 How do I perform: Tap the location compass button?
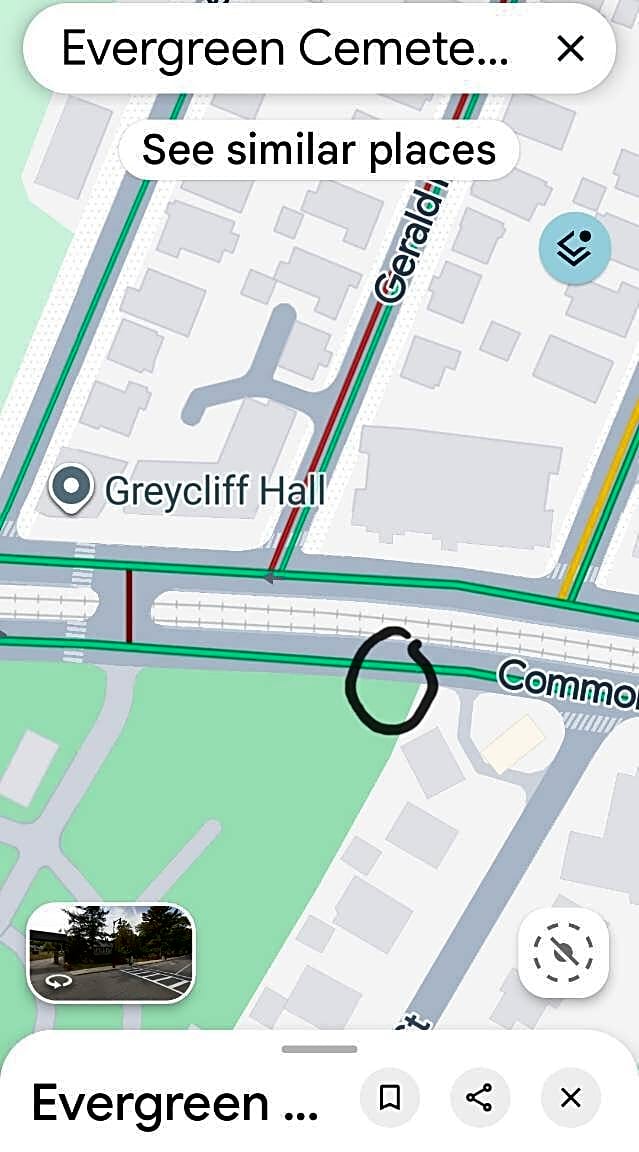coord(563,953)
